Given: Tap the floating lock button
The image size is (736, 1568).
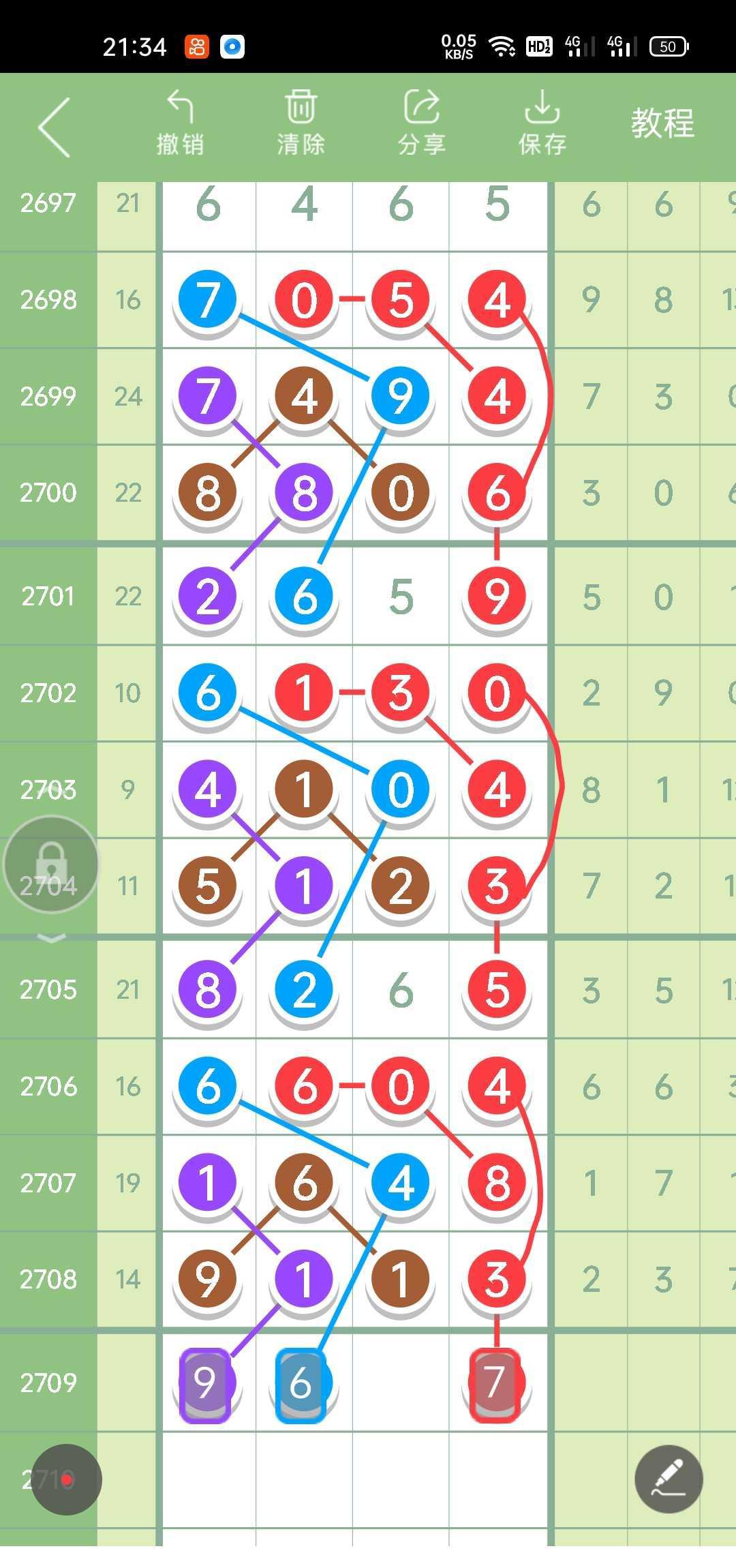Looking at the screenshot, I should click(51, 864).
